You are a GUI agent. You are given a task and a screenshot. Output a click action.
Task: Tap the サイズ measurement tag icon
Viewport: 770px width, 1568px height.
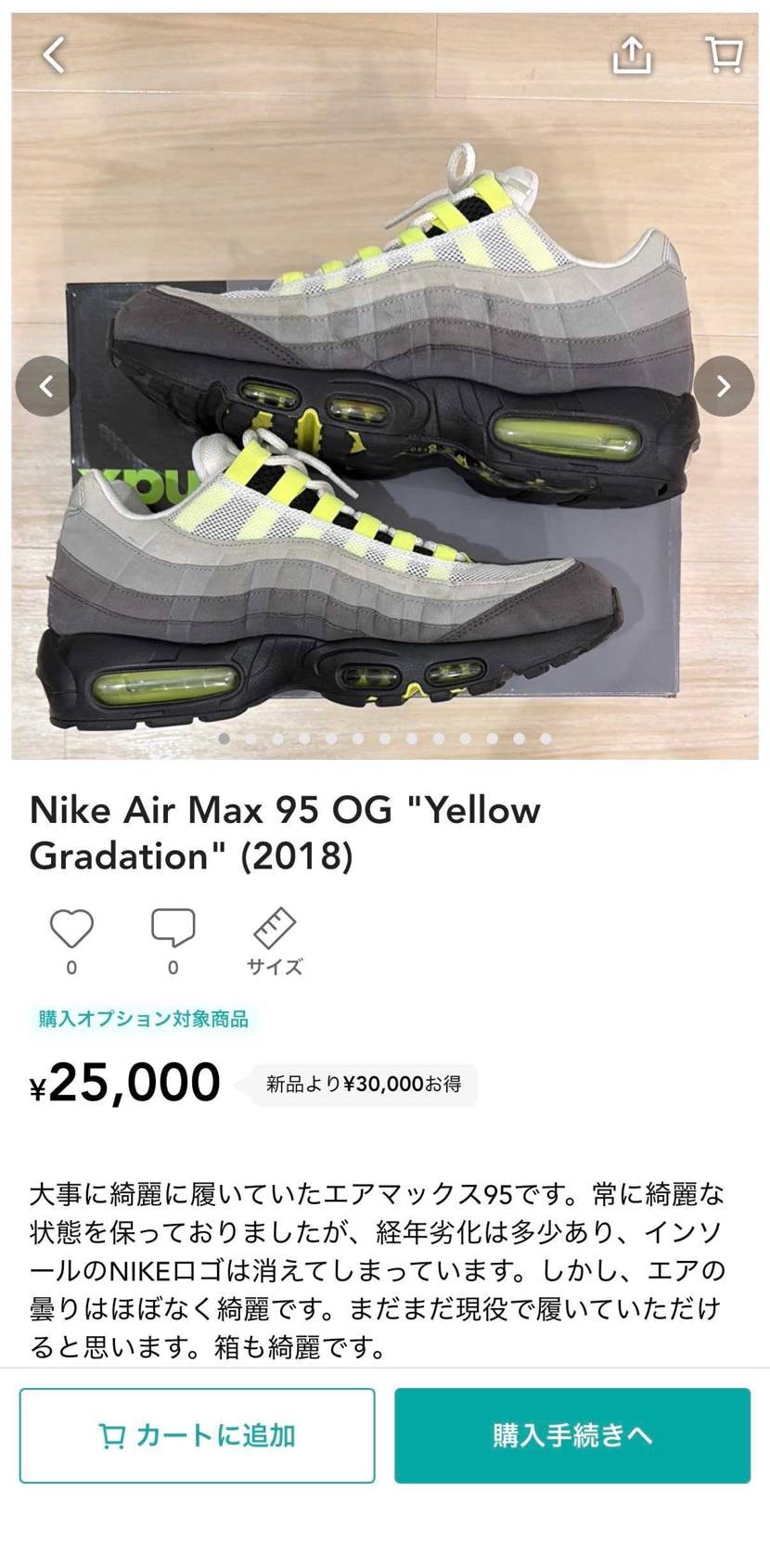(273, 928)
